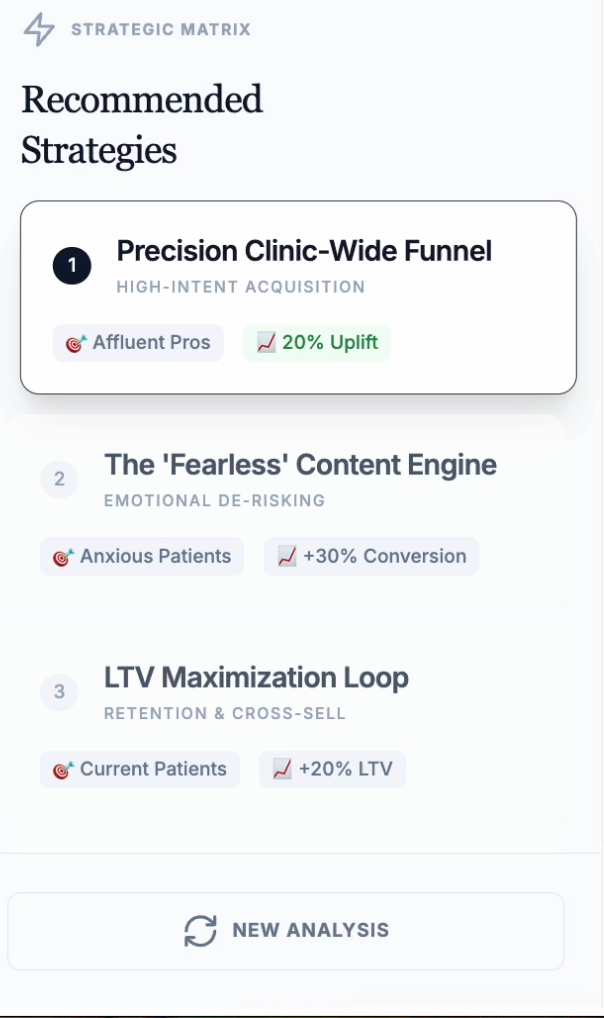Choose the LTV Maximization Loop strategy
Screen dimensions: 604x1018
[x=256, y=678]
